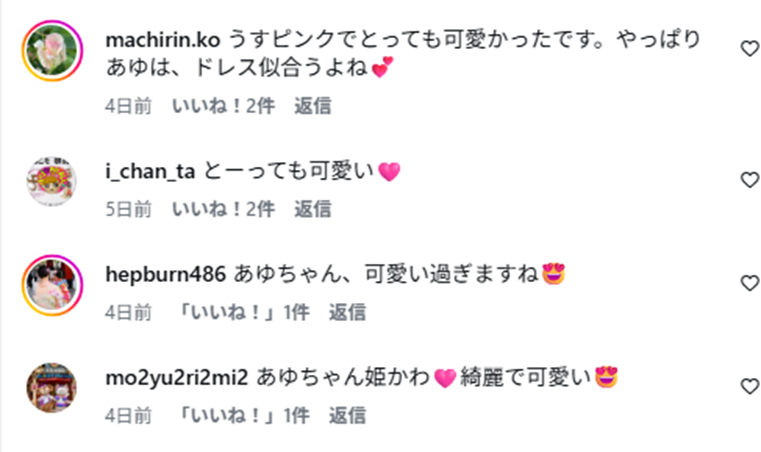The image size is (761, 452).
Task: View the 2 likes on i_chan_ta's comment
Action: 222,209
